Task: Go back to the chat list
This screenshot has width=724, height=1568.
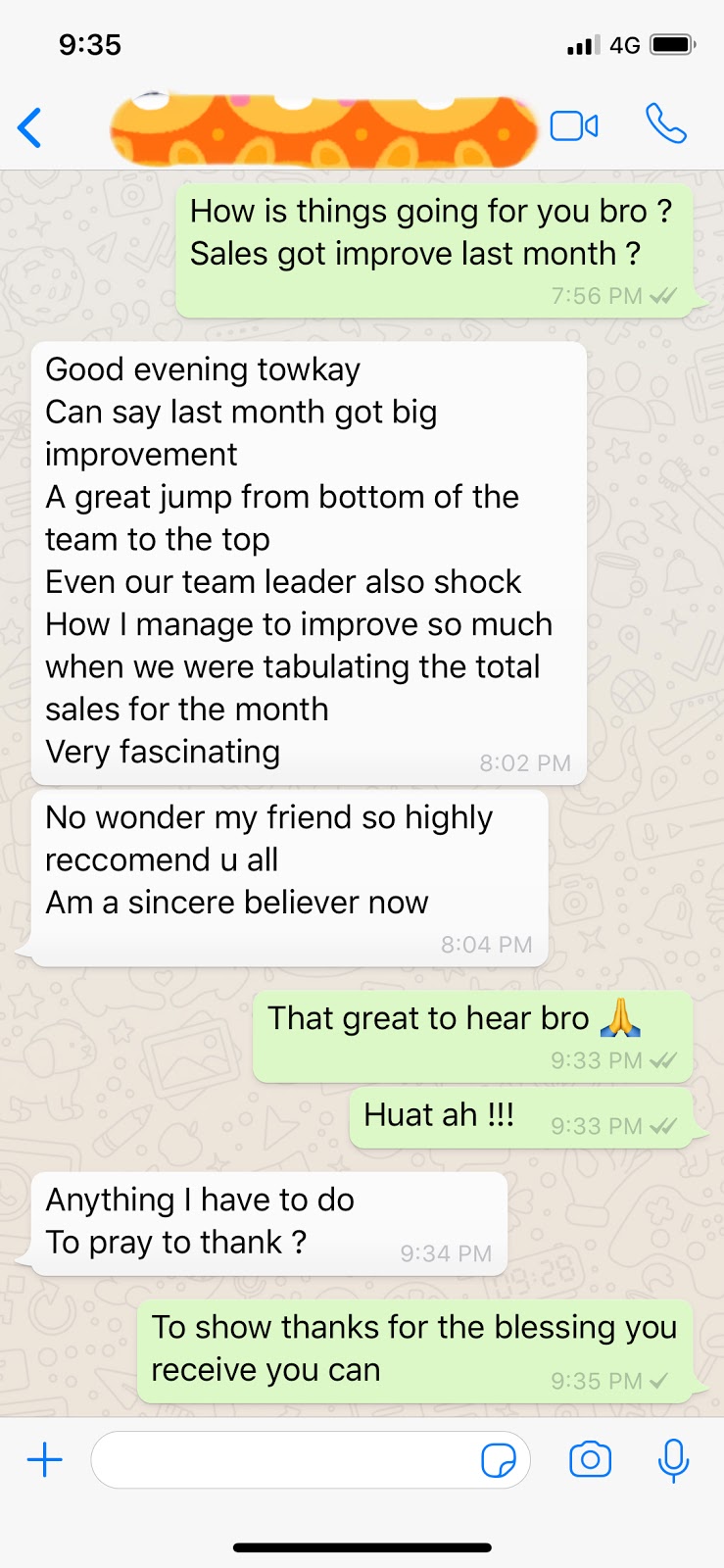Action: click(x=30, y=127)
